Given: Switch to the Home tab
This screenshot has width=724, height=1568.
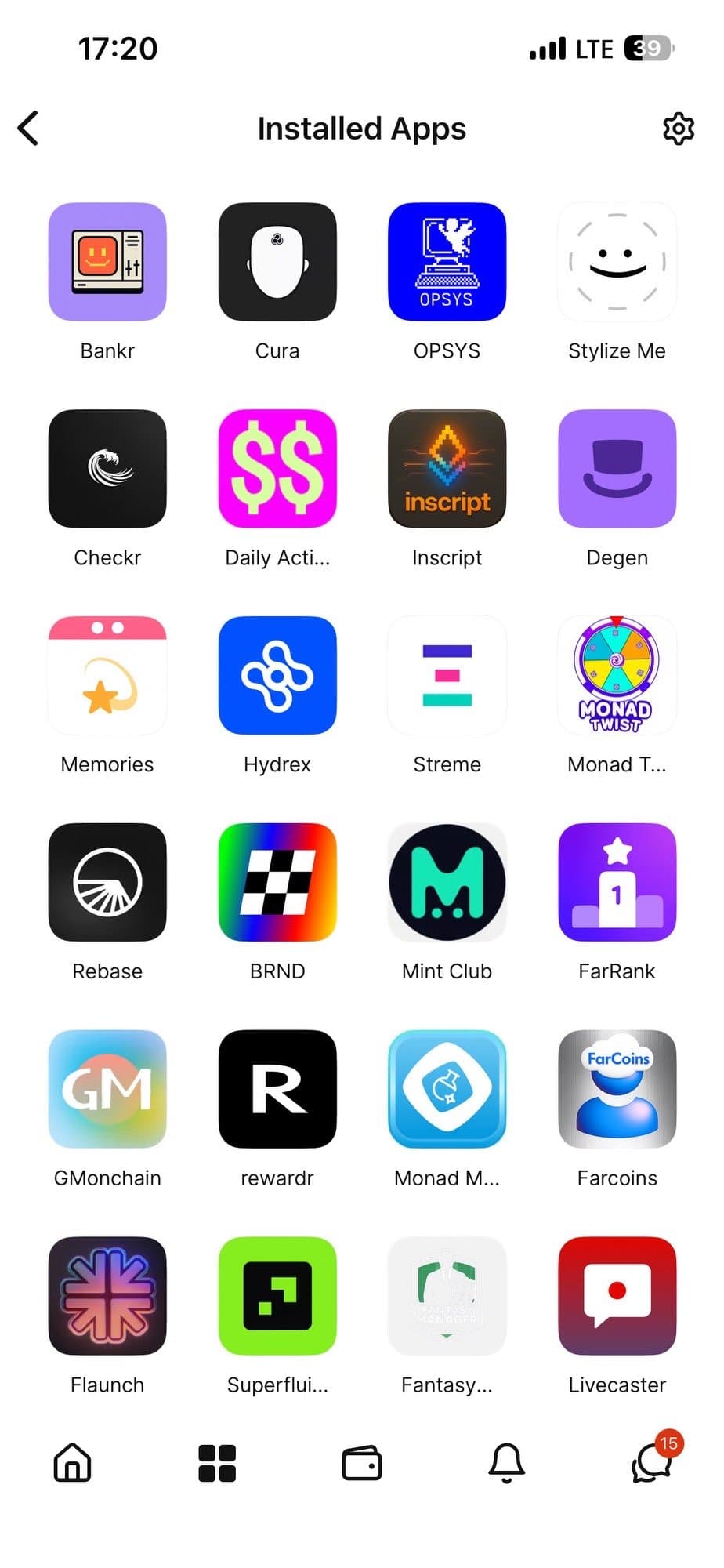Looking at the screenshot, I should [73, 1462].
